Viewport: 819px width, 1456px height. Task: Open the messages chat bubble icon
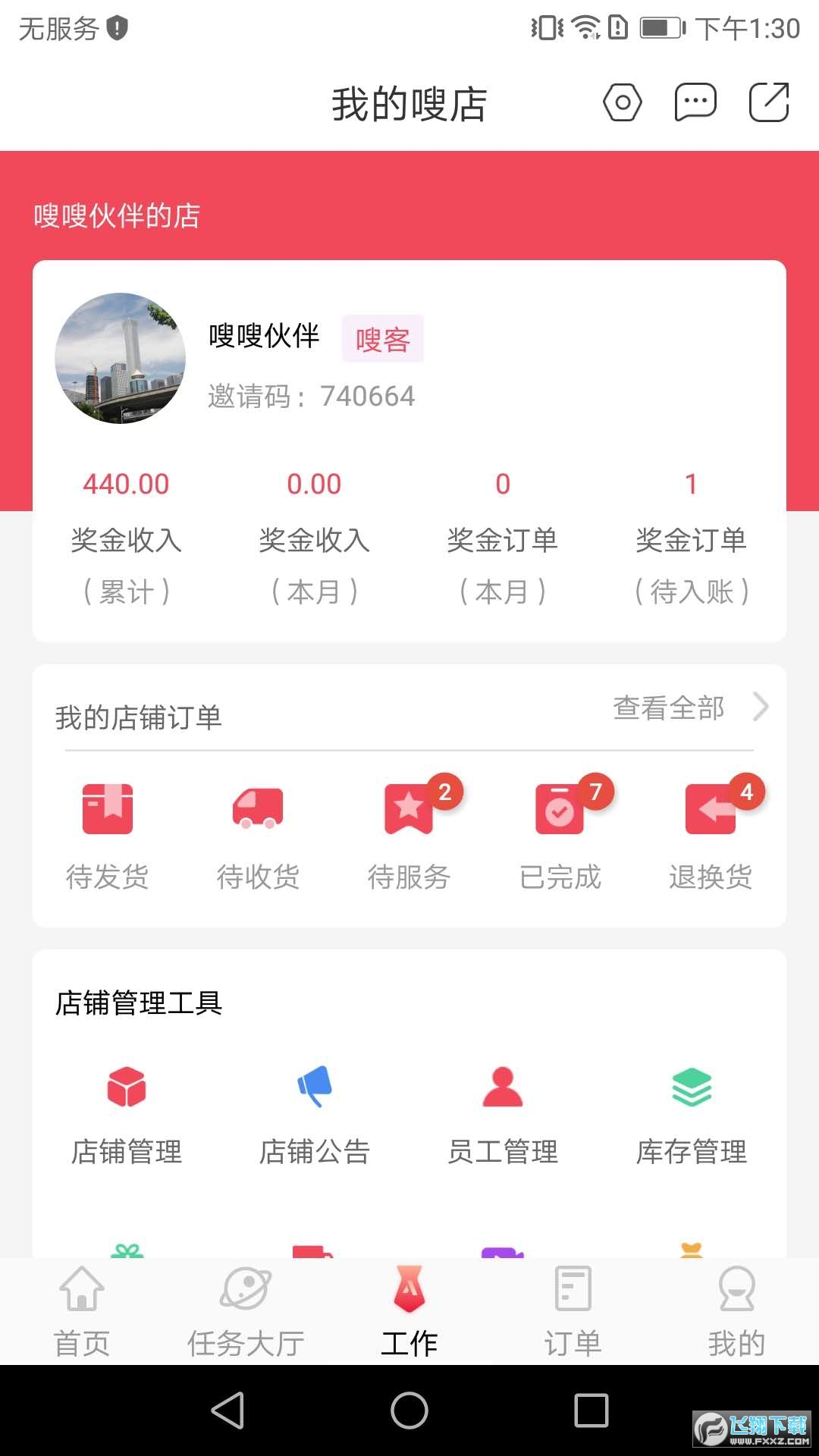coord(695,102)
